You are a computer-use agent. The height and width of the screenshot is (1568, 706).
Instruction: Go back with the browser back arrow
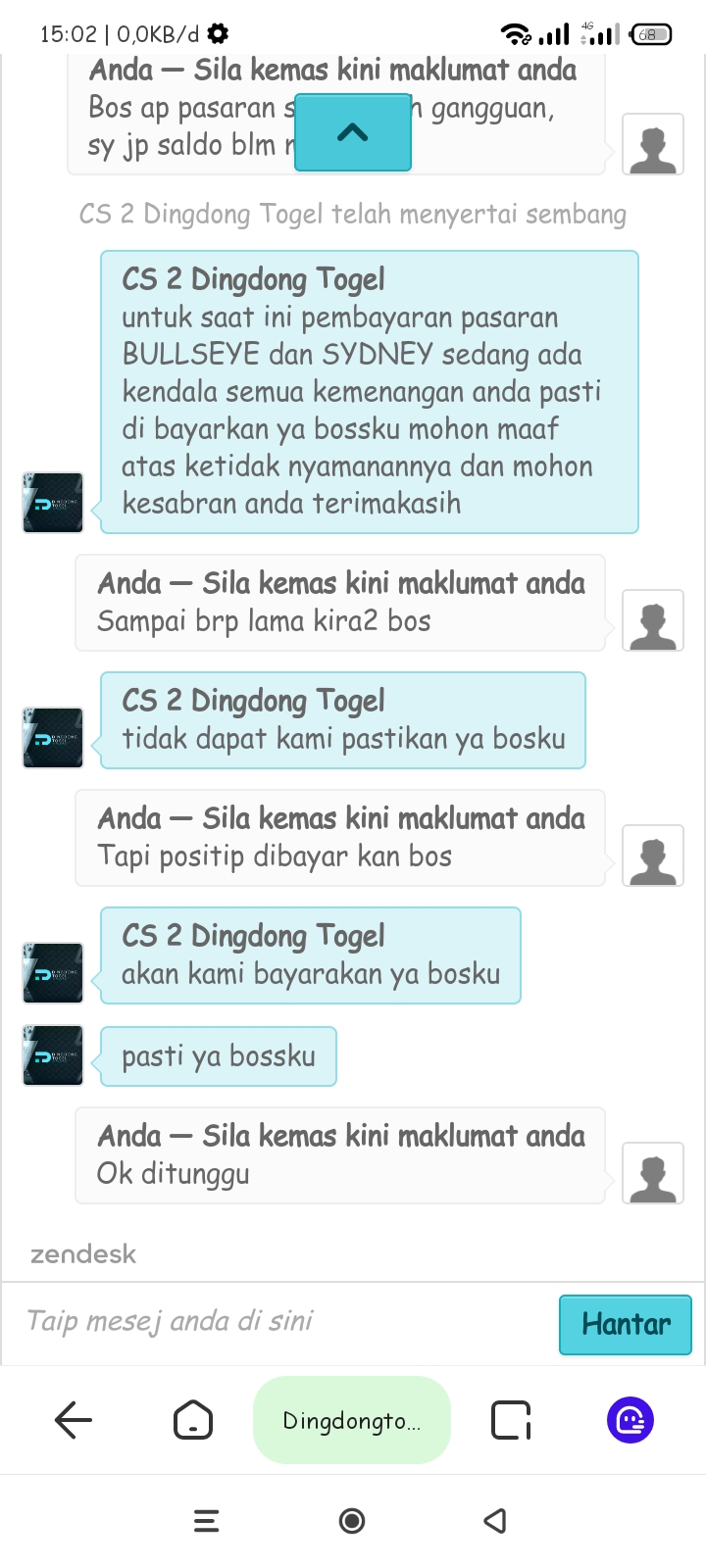click(74, 1420)
